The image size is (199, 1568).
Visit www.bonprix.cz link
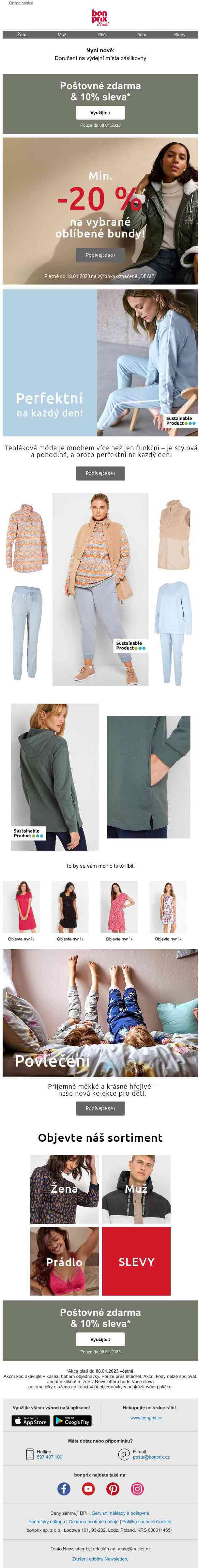click(146, 1418)
